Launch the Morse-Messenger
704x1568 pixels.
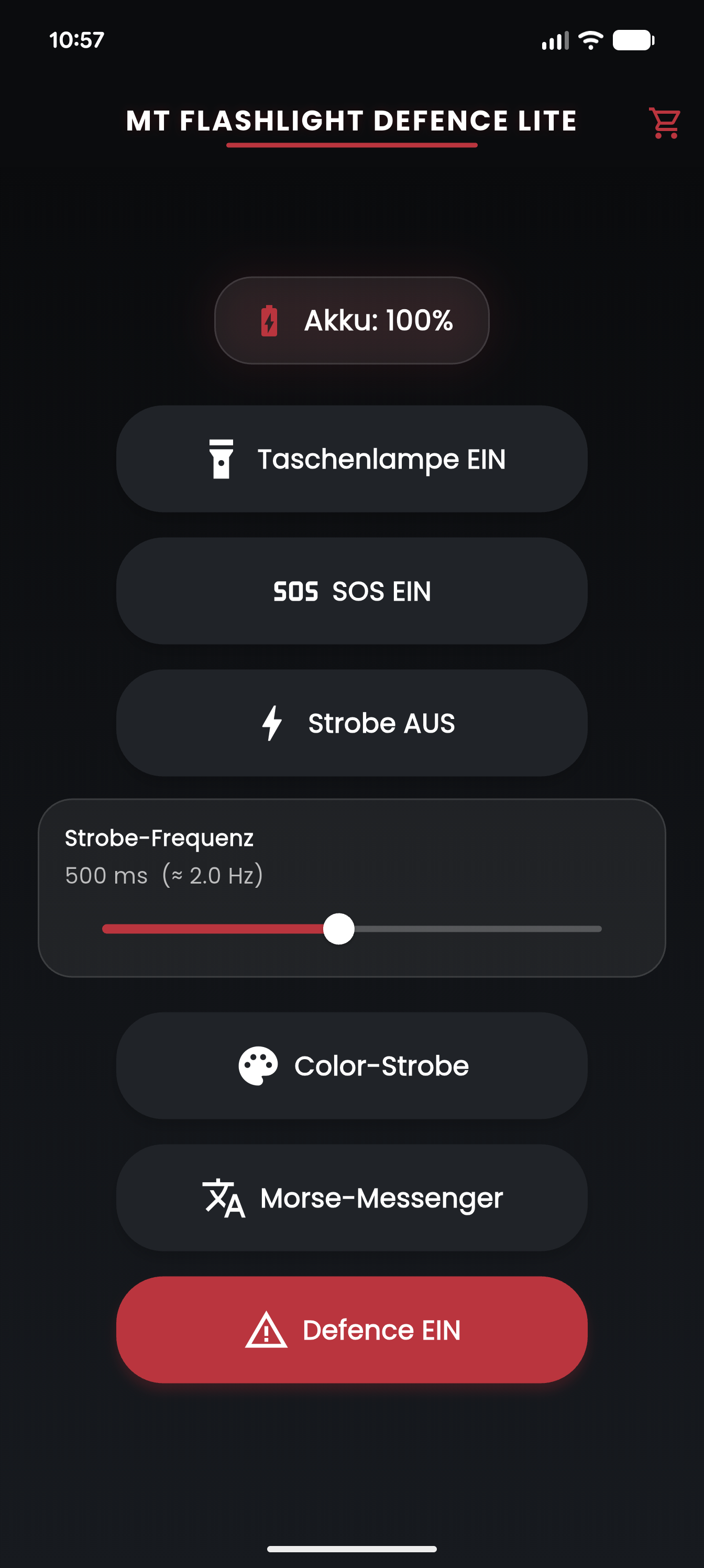pos(351,1198)
